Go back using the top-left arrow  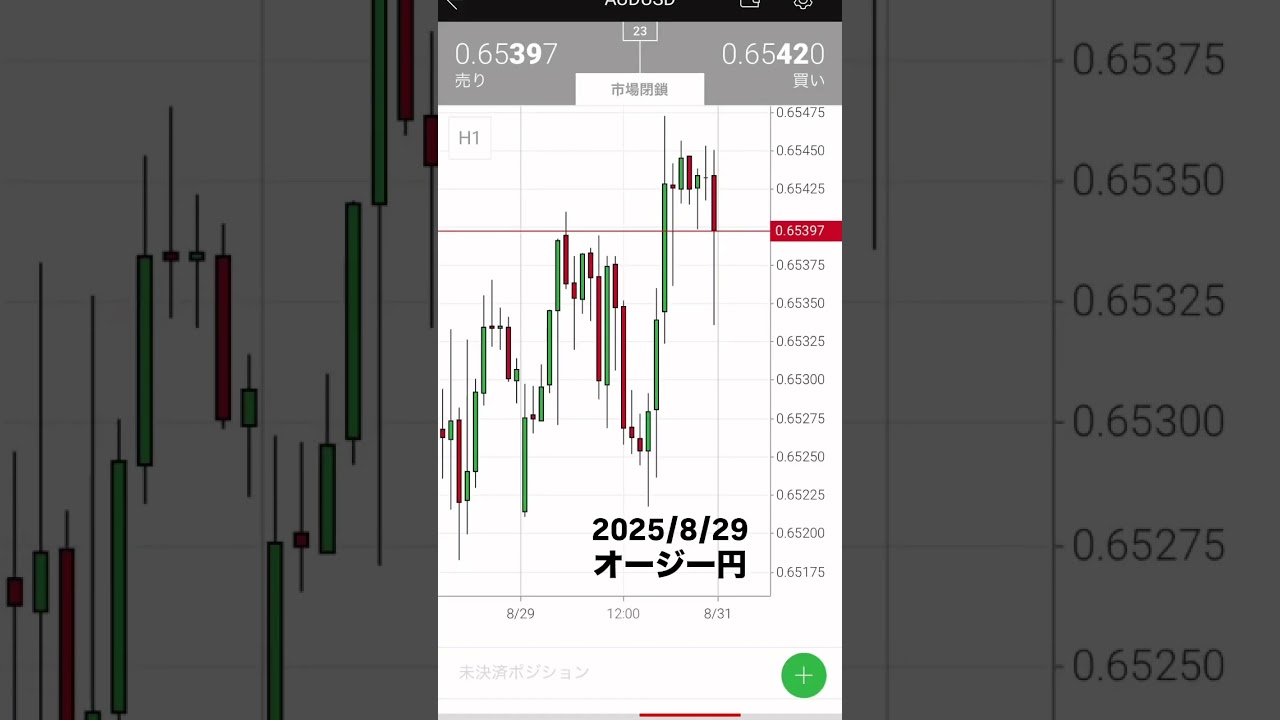click(452, 5)
